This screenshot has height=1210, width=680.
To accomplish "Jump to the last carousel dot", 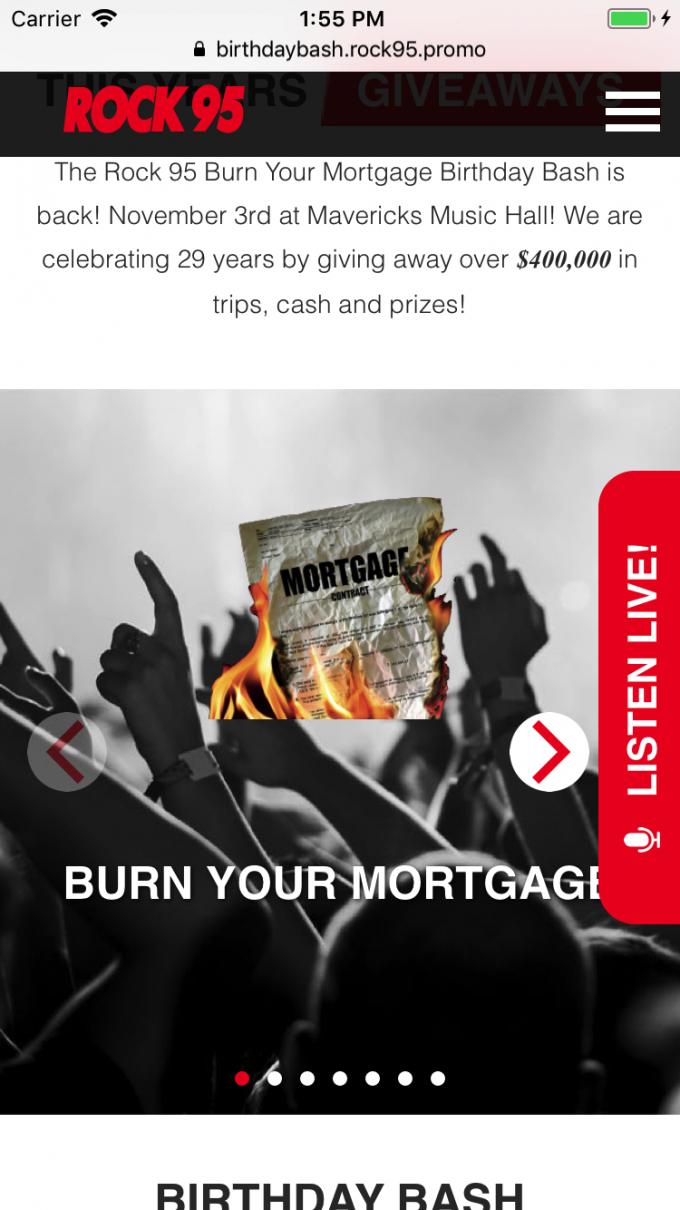I will point(437,1078).
